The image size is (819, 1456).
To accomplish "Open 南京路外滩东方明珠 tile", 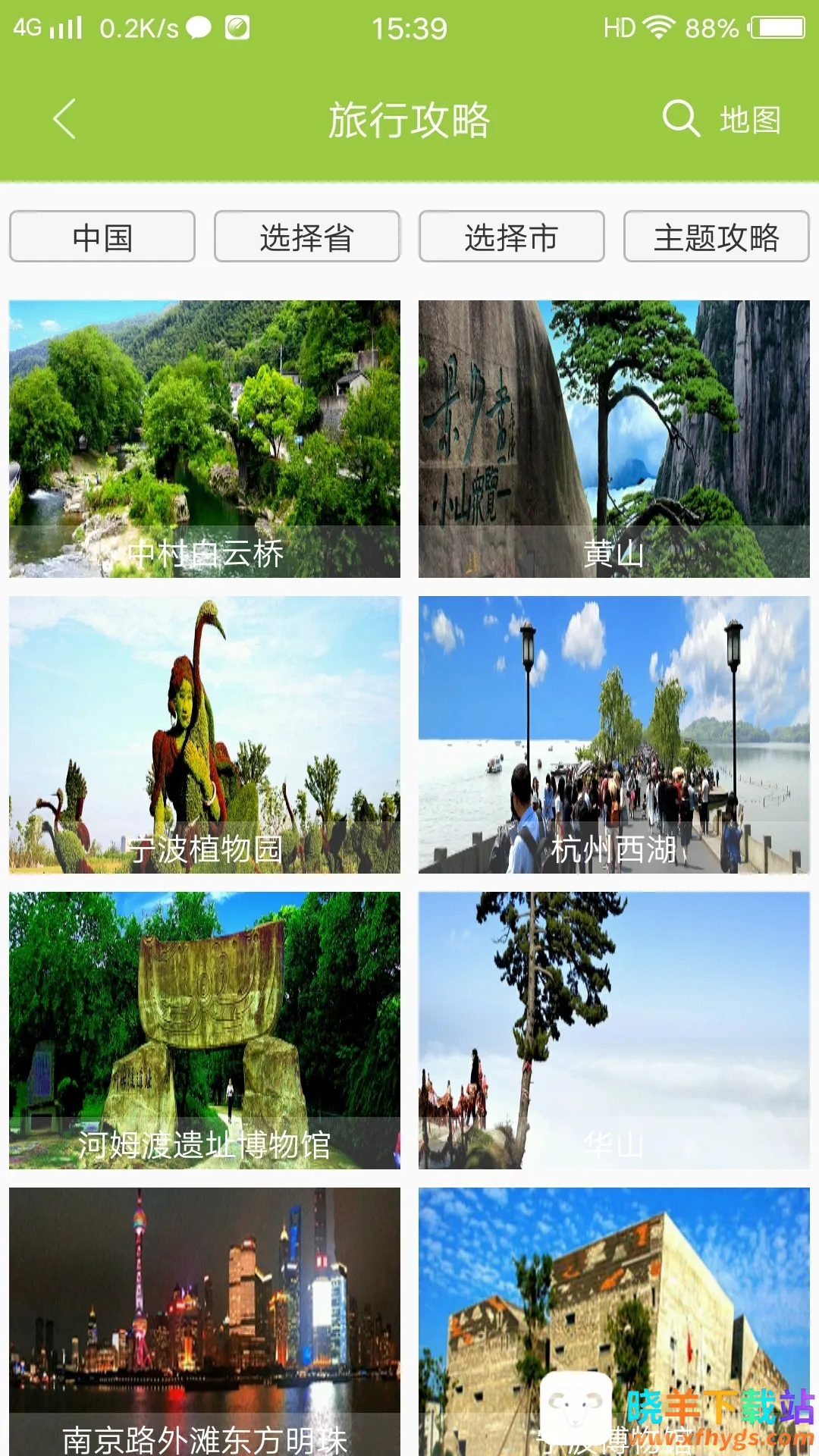I will click(x=205, y=1319).
